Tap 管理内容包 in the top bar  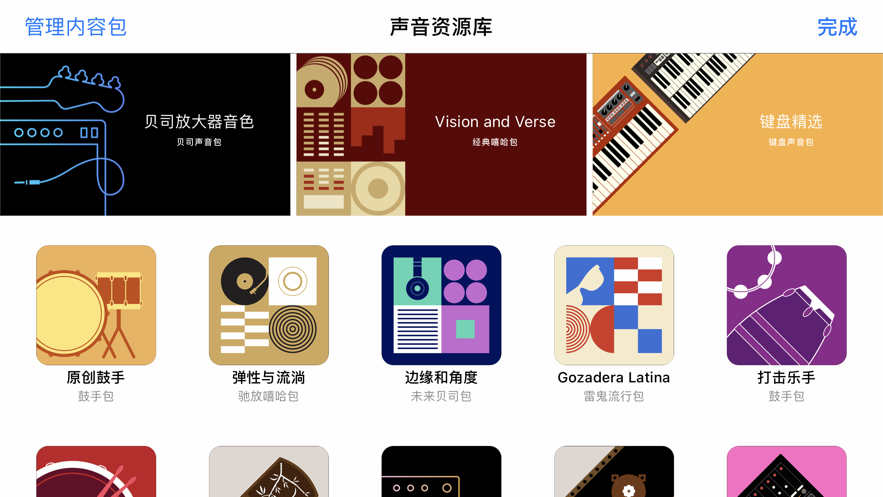(76, 27)
